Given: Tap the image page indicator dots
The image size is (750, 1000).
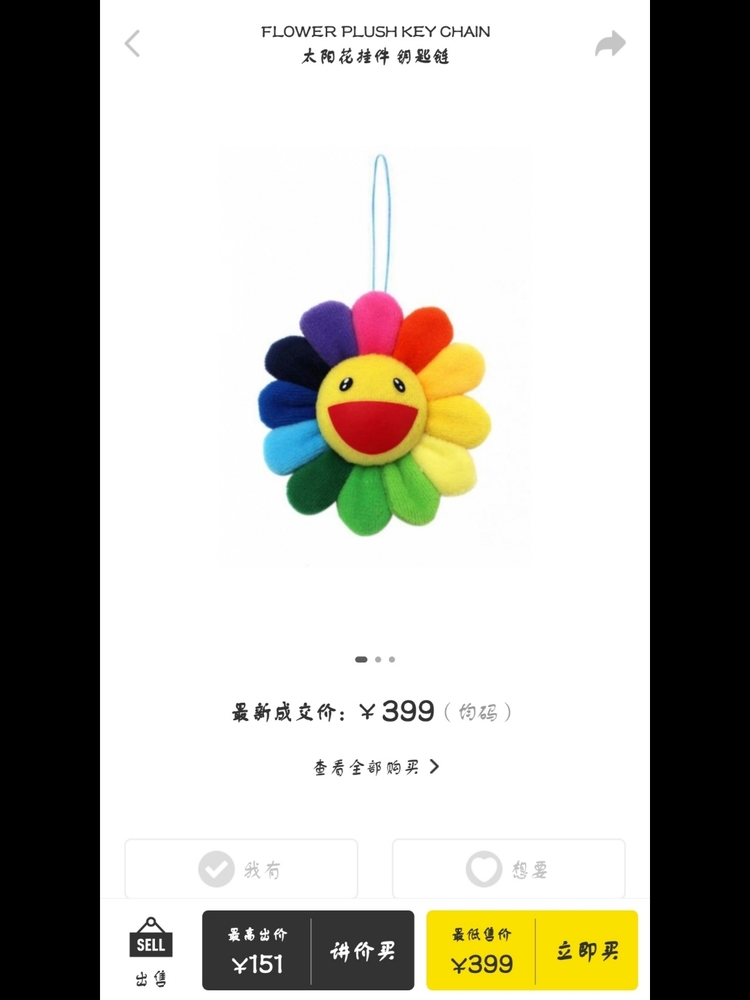Looking at the screenshot, I should coord(375,660).
